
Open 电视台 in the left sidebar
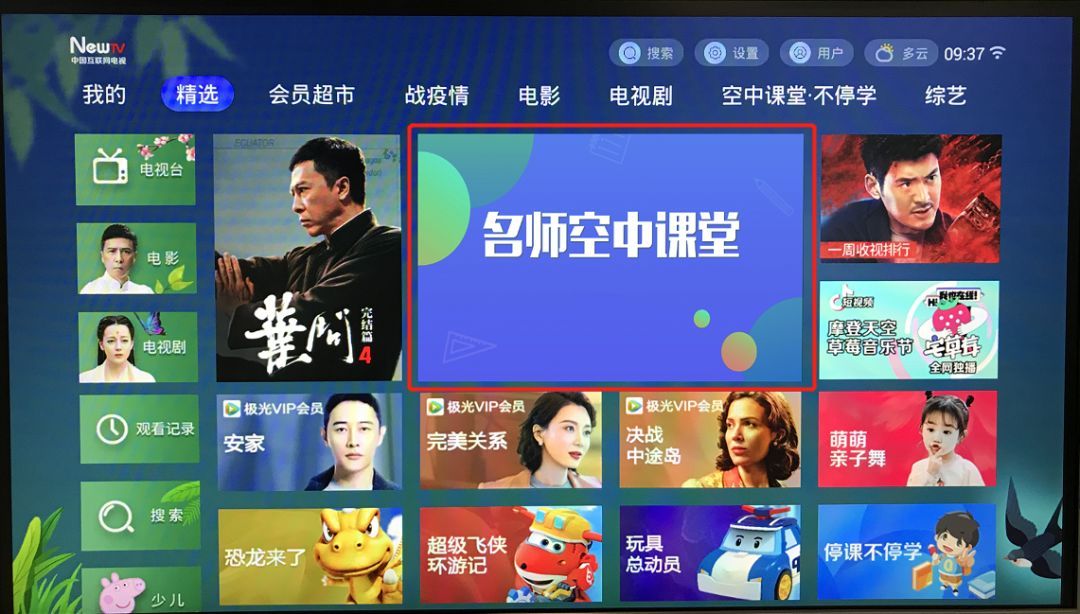[135, 170]
